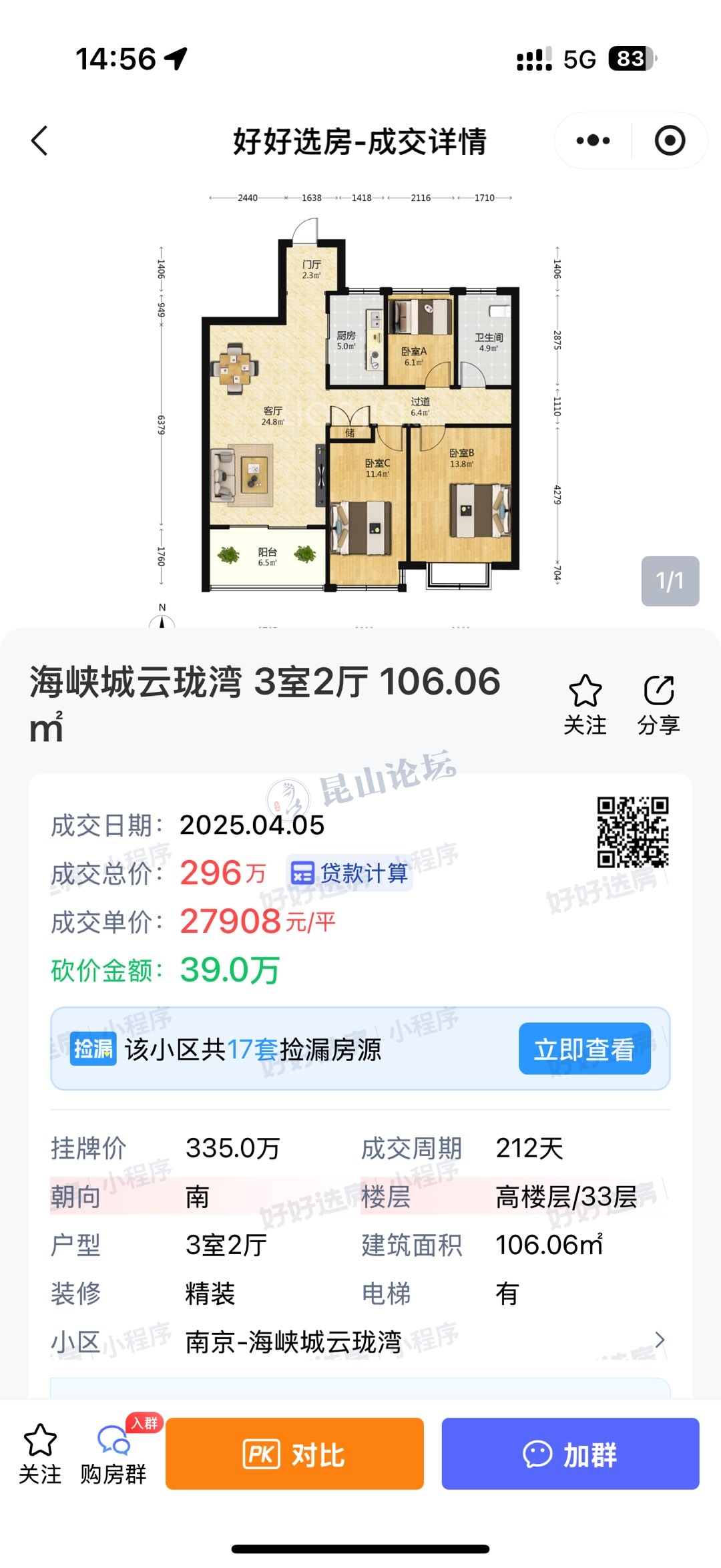Open the 南京-海峡城云珑湾 community row
Viewport: 721px width, 1568px height.
360,1341
